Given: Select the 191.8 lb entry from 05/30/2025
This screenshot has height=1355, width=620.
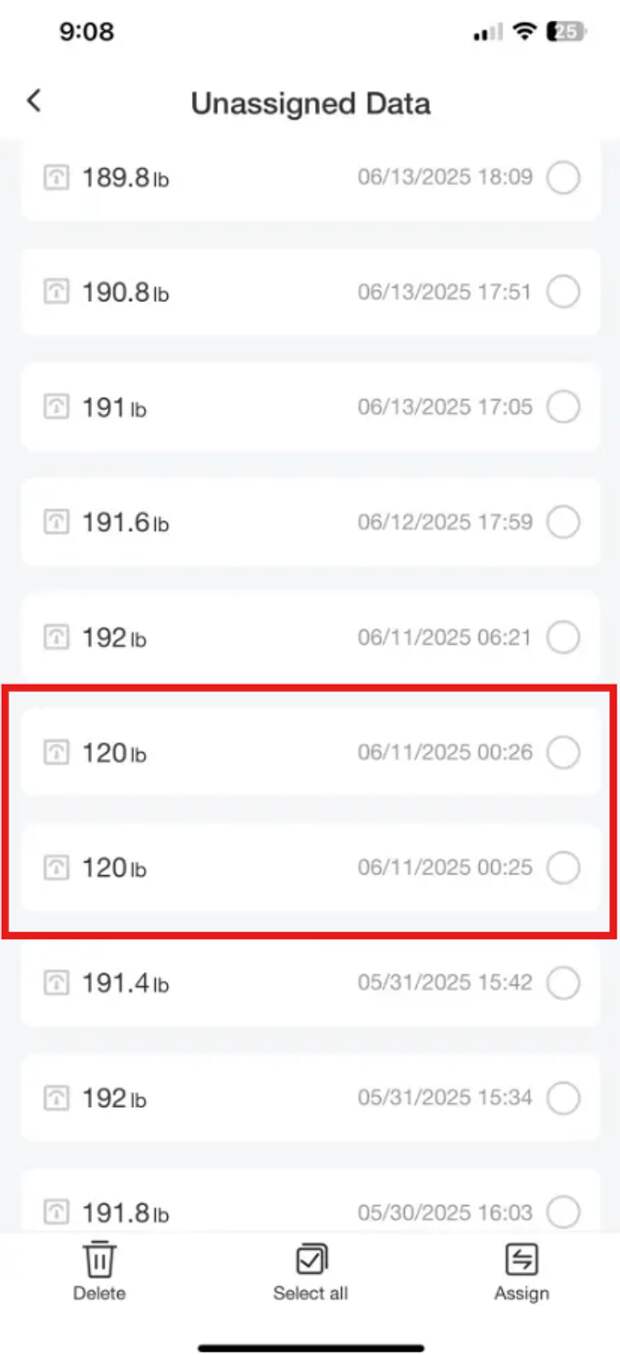Looking at the screenshot, I should coord(564,1212).
